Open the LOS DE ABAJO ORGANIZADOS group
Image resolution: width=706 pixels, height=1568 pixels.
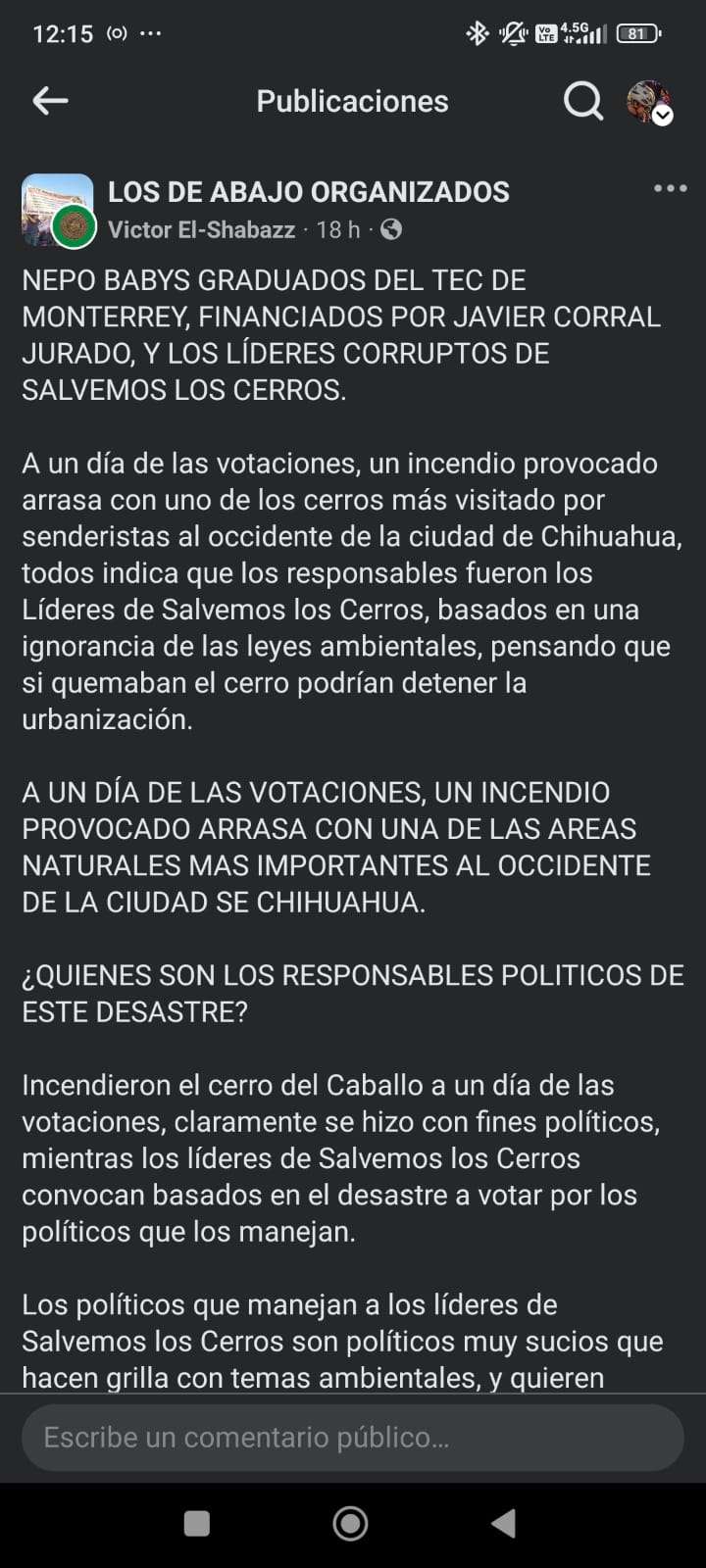(x=308, y=192)
